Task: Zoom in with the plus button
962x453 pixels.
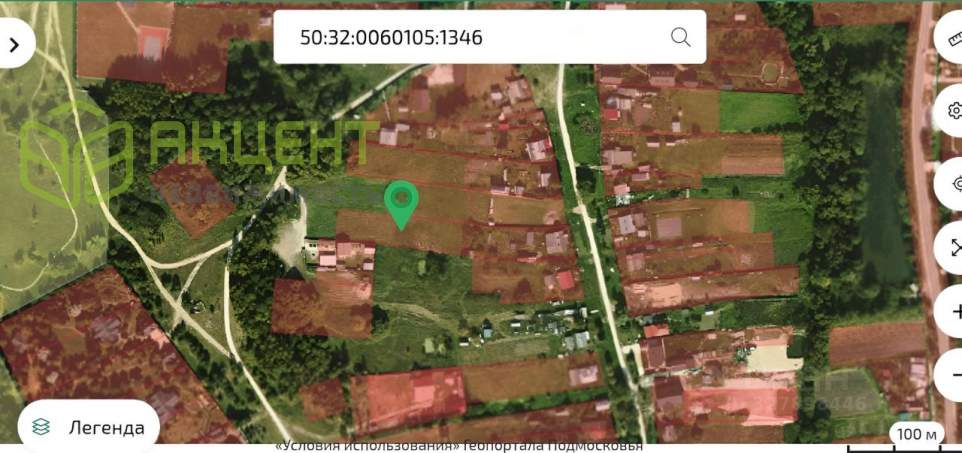Action: (x=952, y=311)
